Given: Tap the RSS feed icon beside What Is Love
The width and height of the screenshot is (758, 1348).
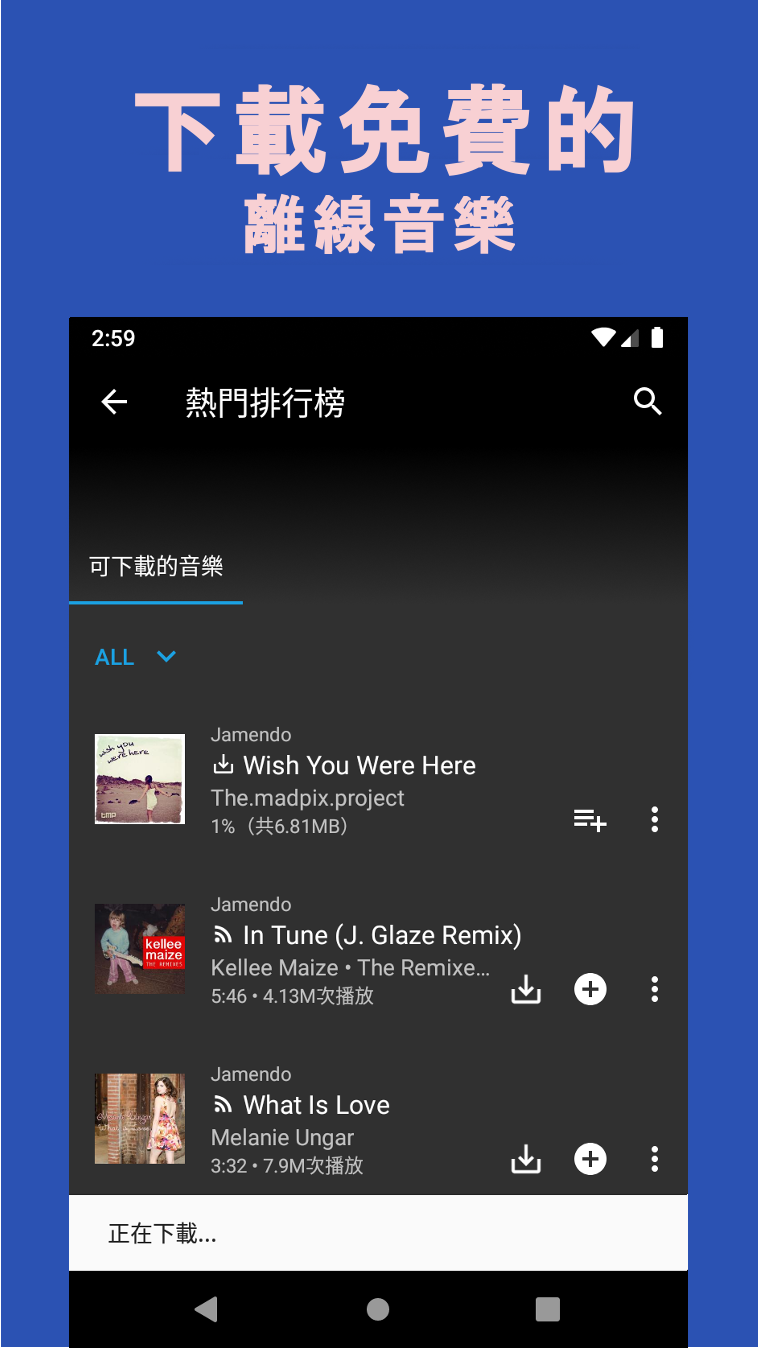Looking at the screenshot, I should coord(221,1105).
